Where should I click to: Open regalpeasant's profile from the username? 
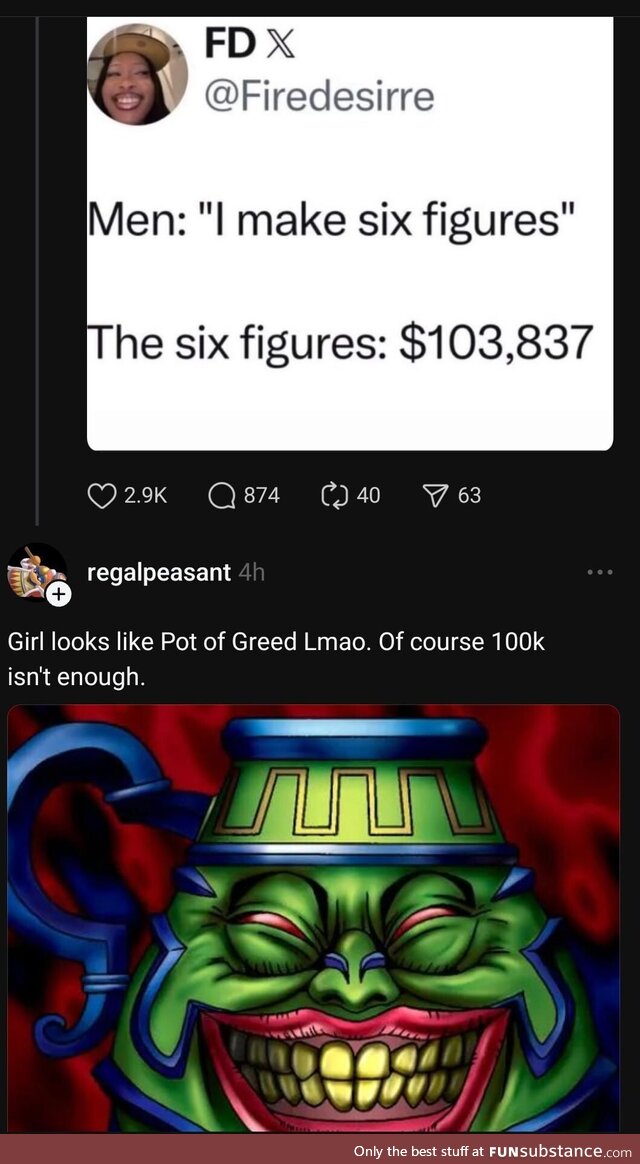click(x=158, y=572)
